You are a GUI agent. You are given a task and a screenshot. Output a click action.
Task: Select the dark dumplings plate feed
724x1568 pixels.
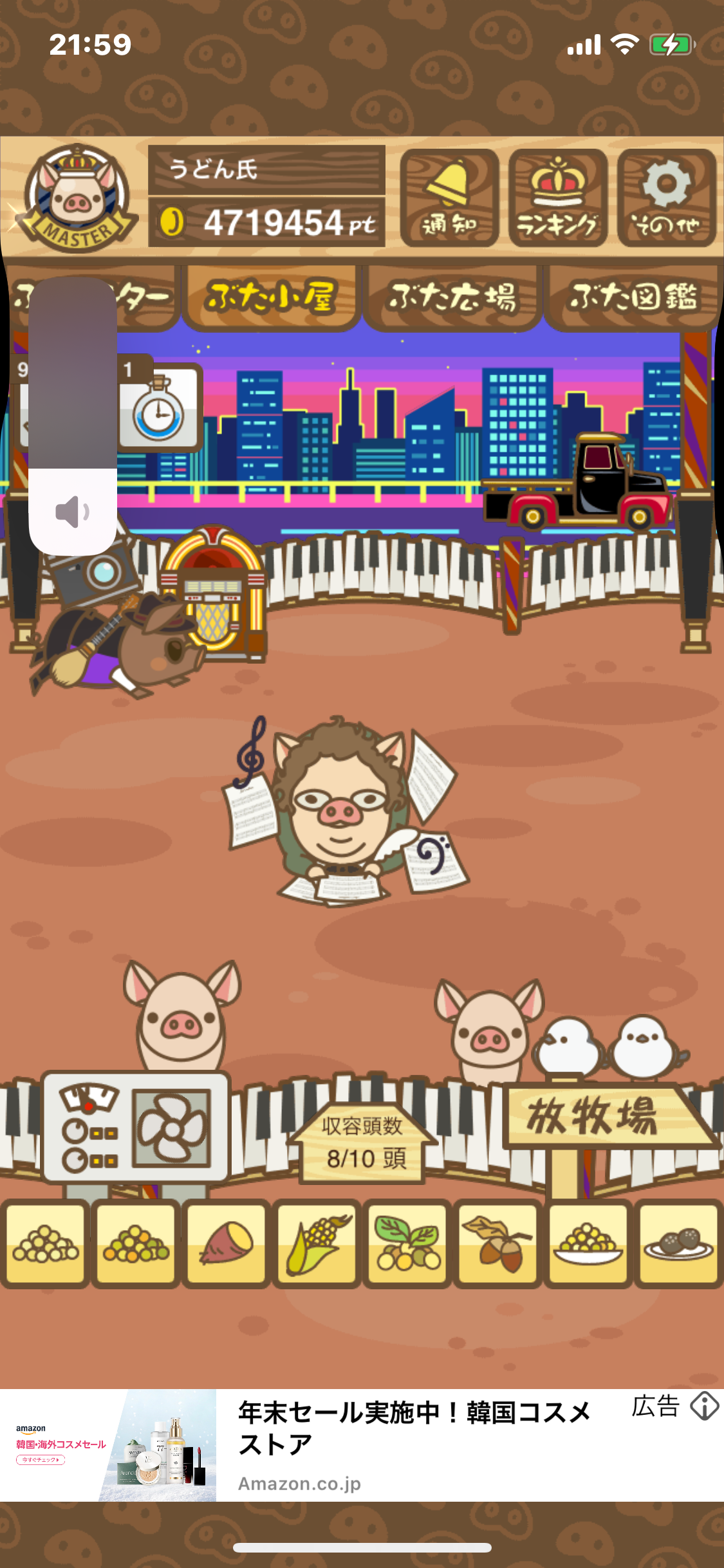tap(679, 1244)
